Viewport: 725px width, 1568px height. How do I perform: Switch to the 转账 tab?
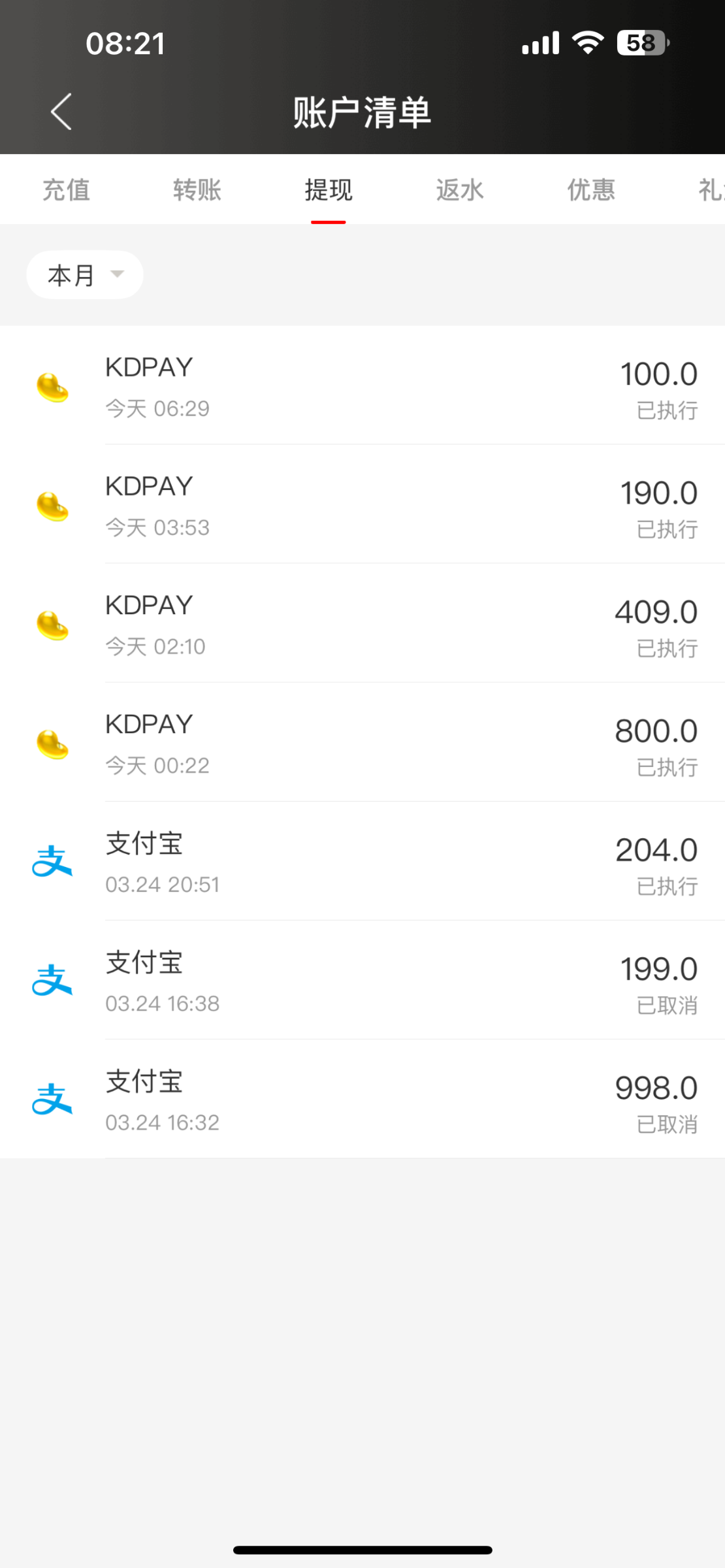pos(197,190)
